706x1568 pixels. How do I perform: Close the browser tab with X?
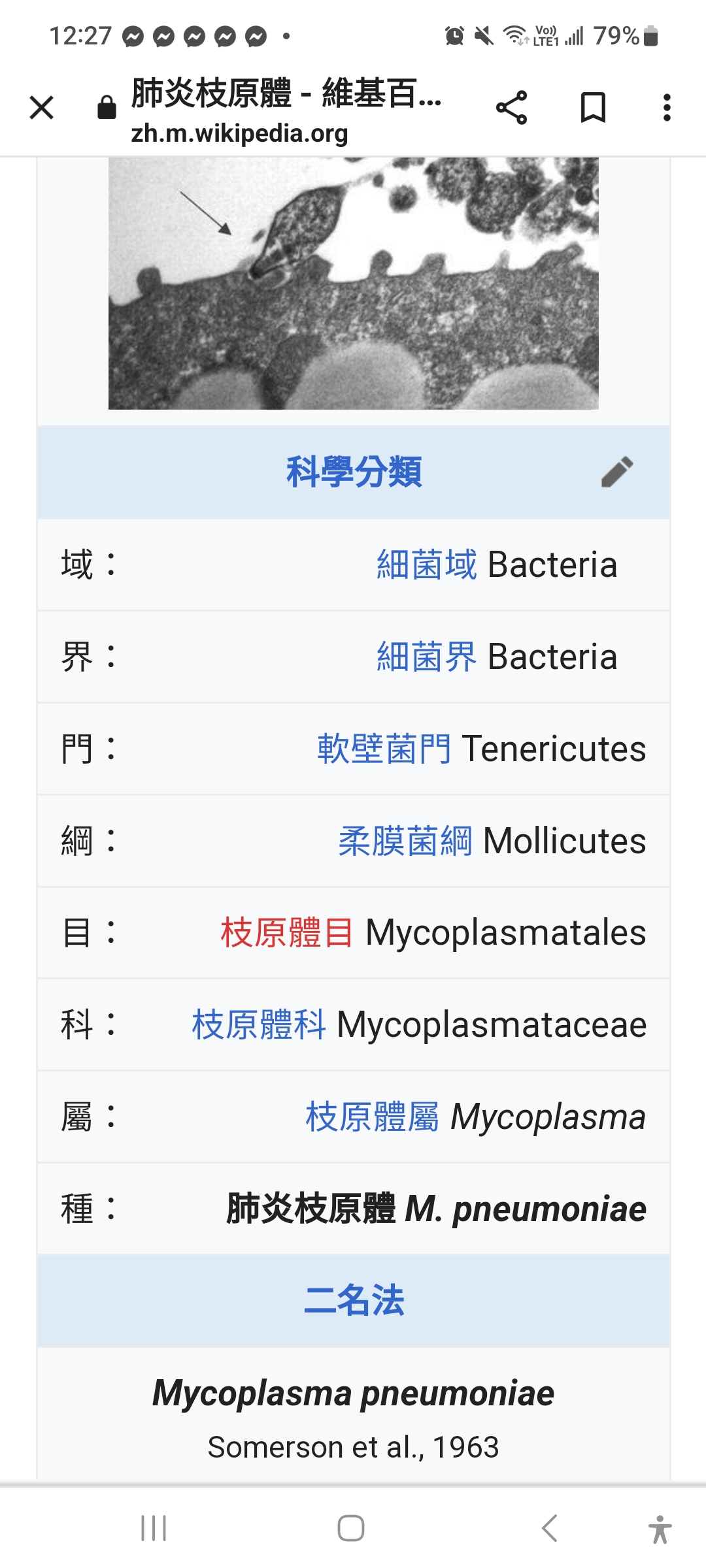click(42, 108)
